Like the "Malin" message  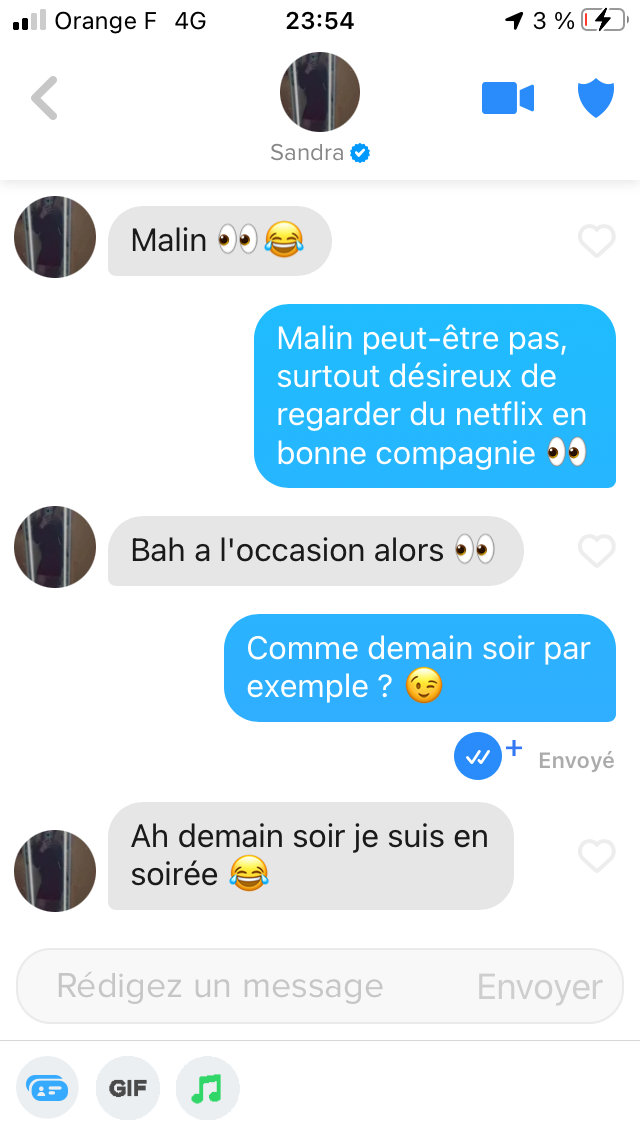coord(597,241)
